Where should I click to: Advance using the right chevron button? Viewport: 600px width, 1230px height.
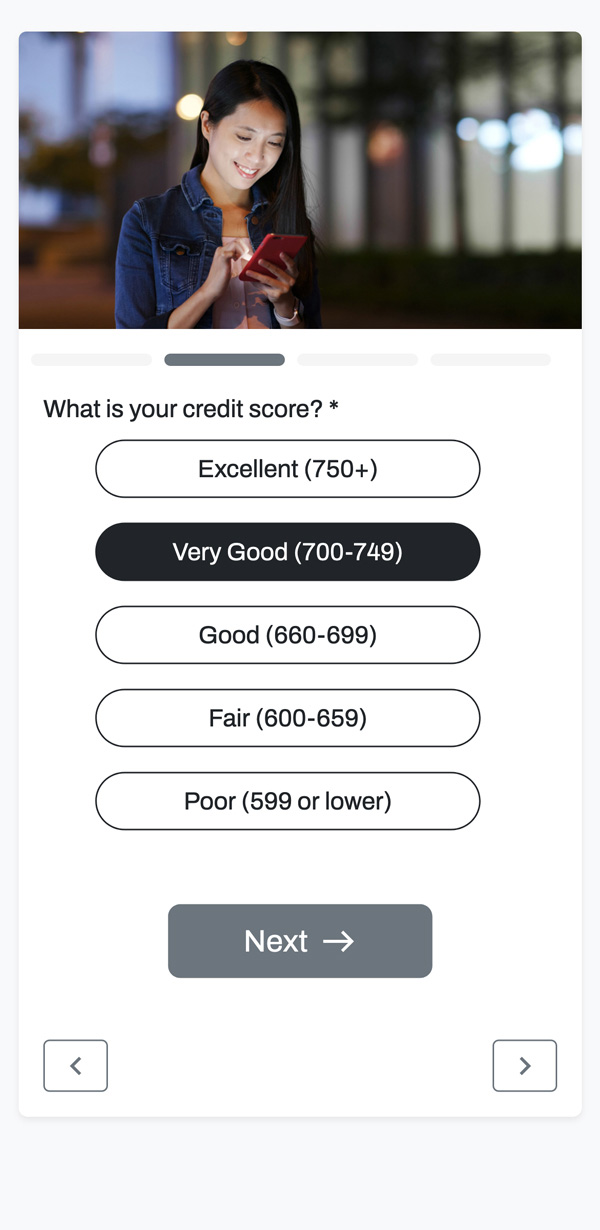coord(525,1066)
